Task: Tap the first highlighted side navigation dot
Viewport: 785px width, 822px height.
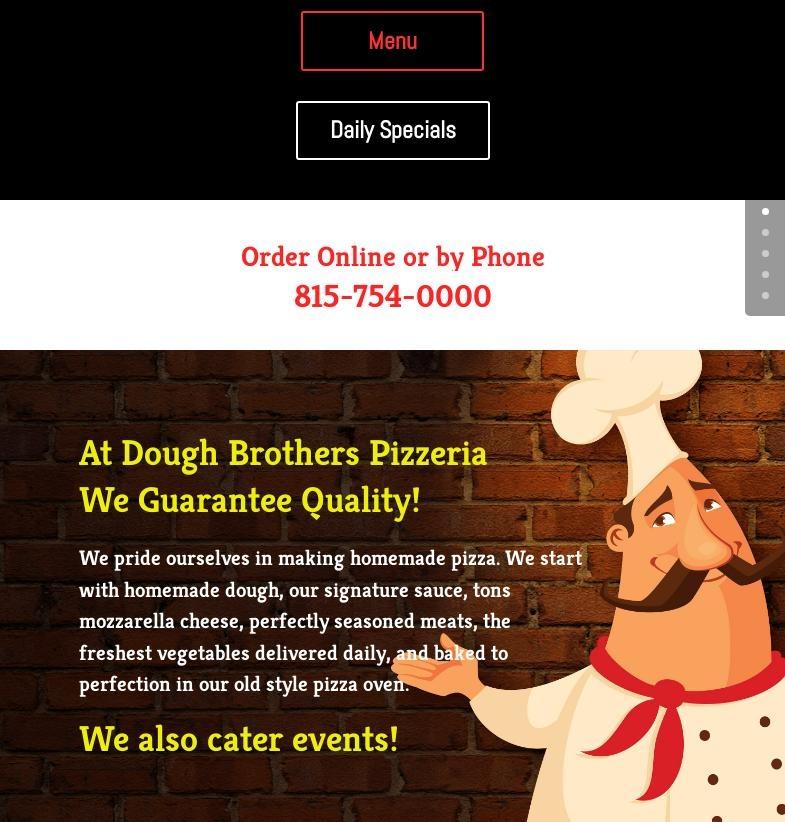Action: [766, 212]
